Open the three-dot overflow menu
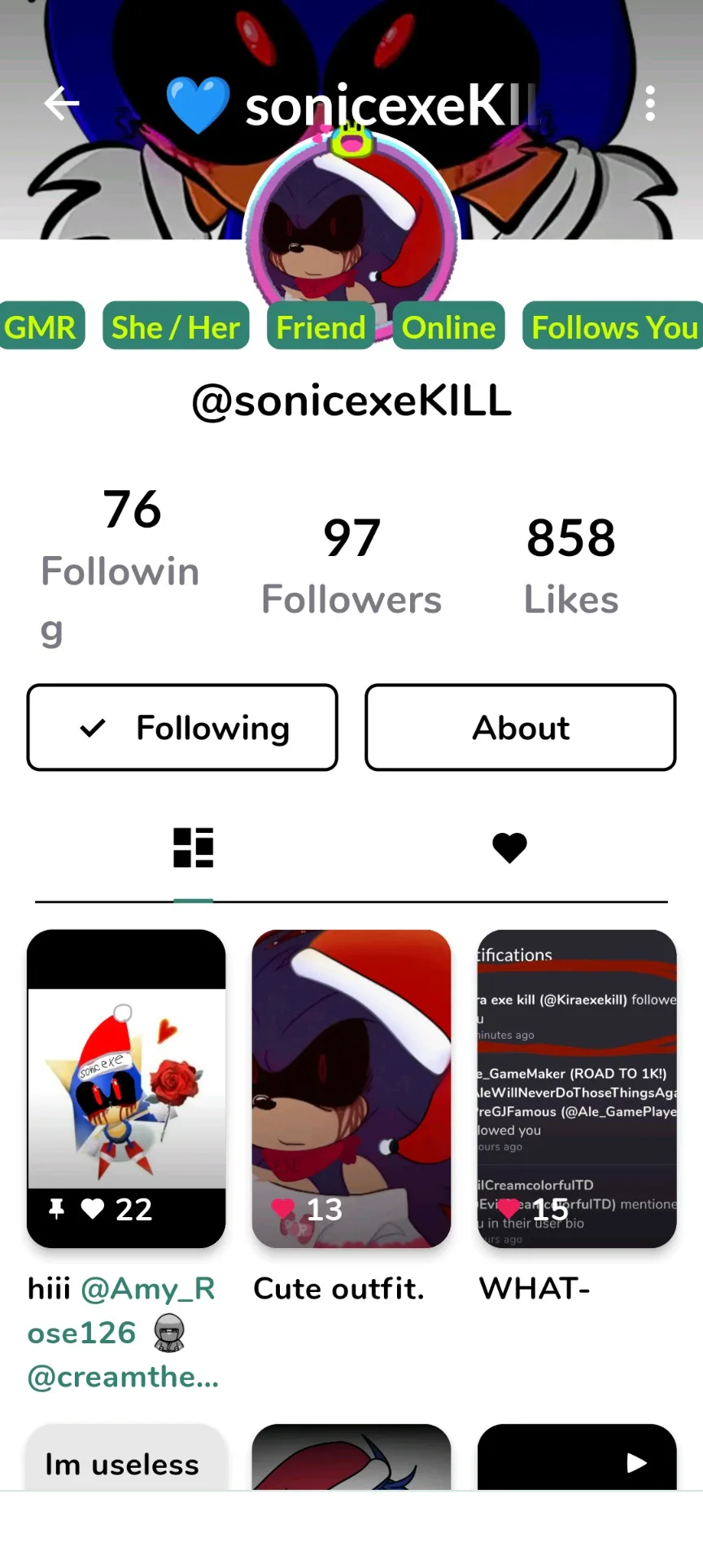 [x=650, y=103]
